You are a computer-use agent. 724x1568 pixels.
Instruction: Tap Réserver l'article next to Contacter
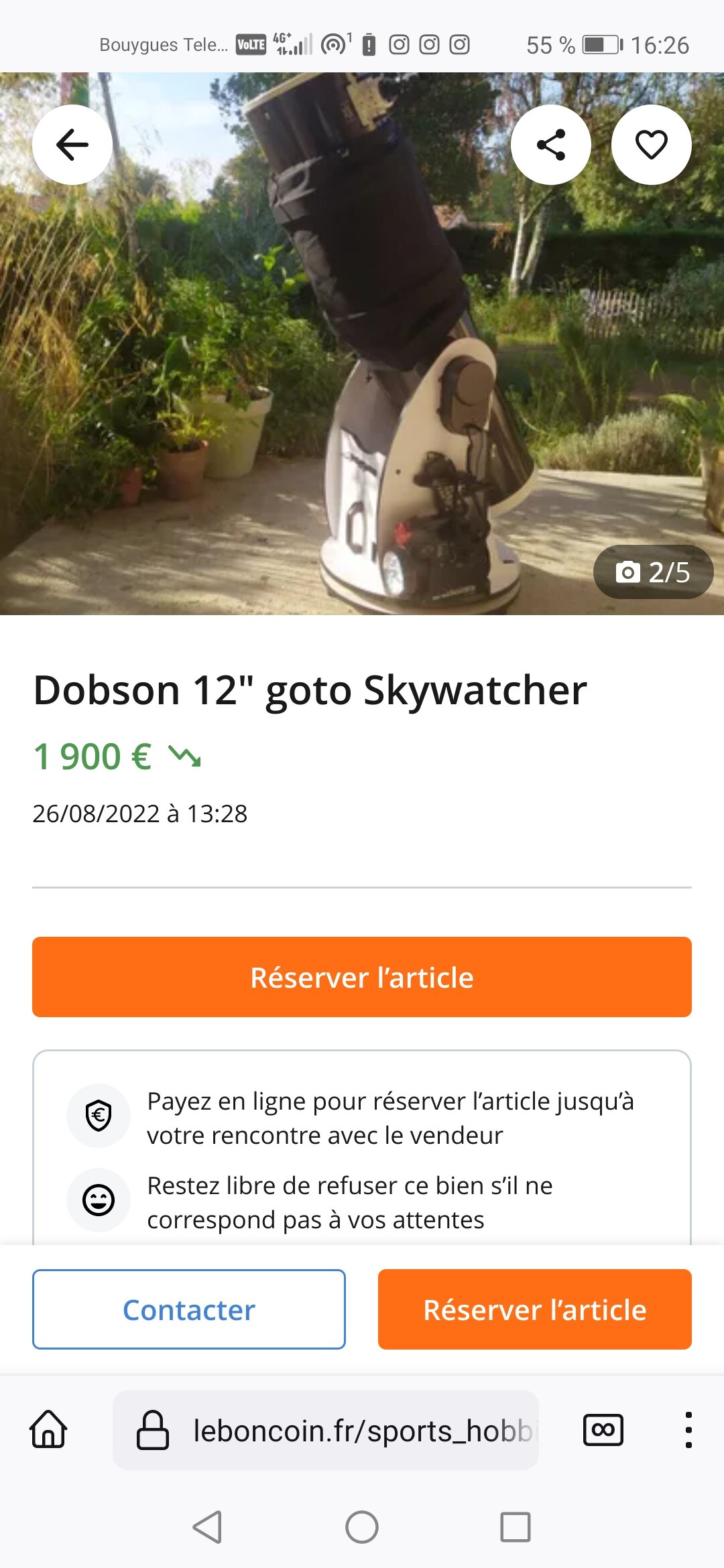tap(534, 1309)
